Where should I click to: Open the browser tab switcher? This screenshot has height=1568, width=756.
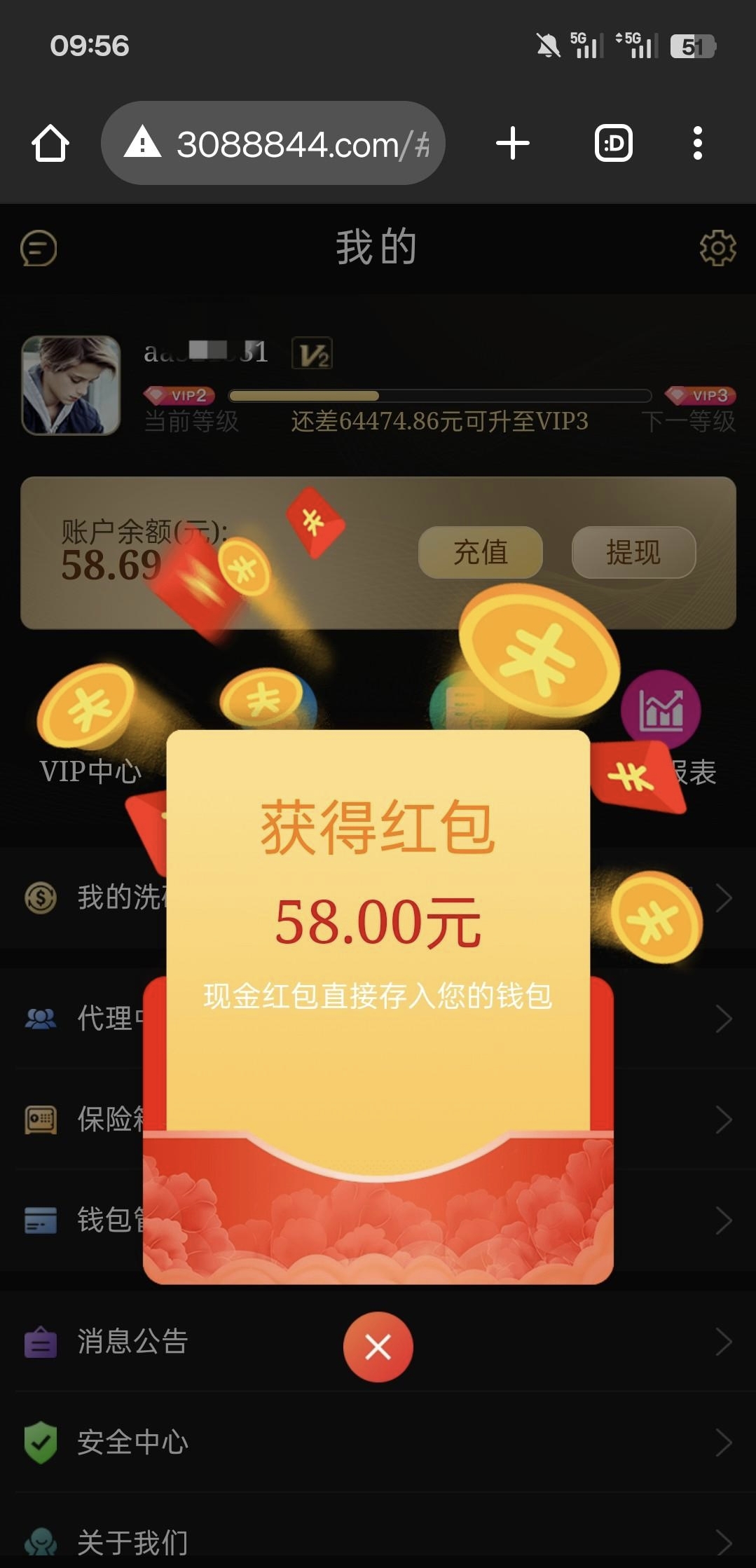(x=614, y=144)
